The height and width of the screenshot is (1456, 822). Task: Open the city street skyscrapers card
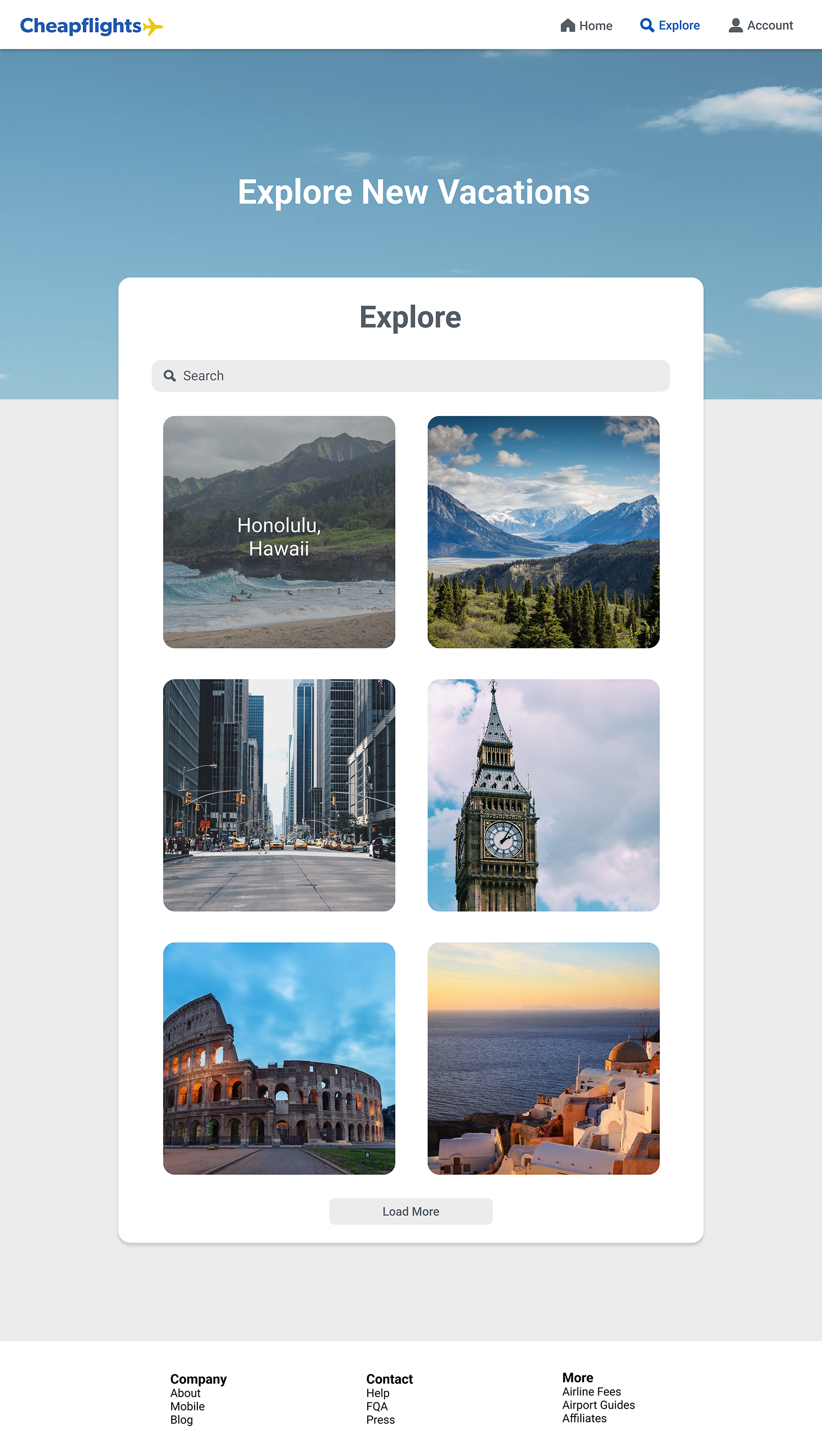pos(279,795)
